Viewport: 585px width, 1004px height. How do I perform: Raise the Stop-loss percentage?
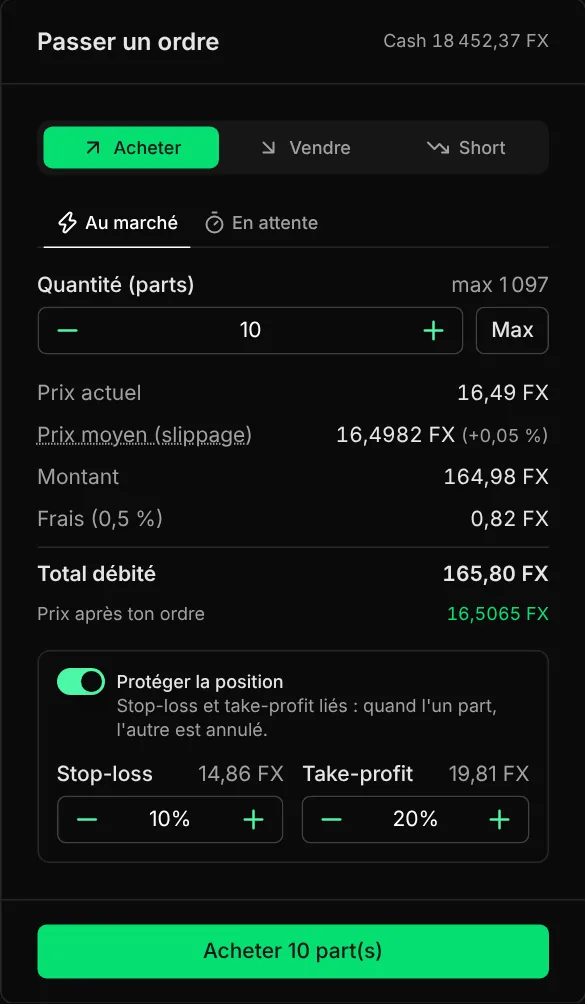(x=253, y=820)
